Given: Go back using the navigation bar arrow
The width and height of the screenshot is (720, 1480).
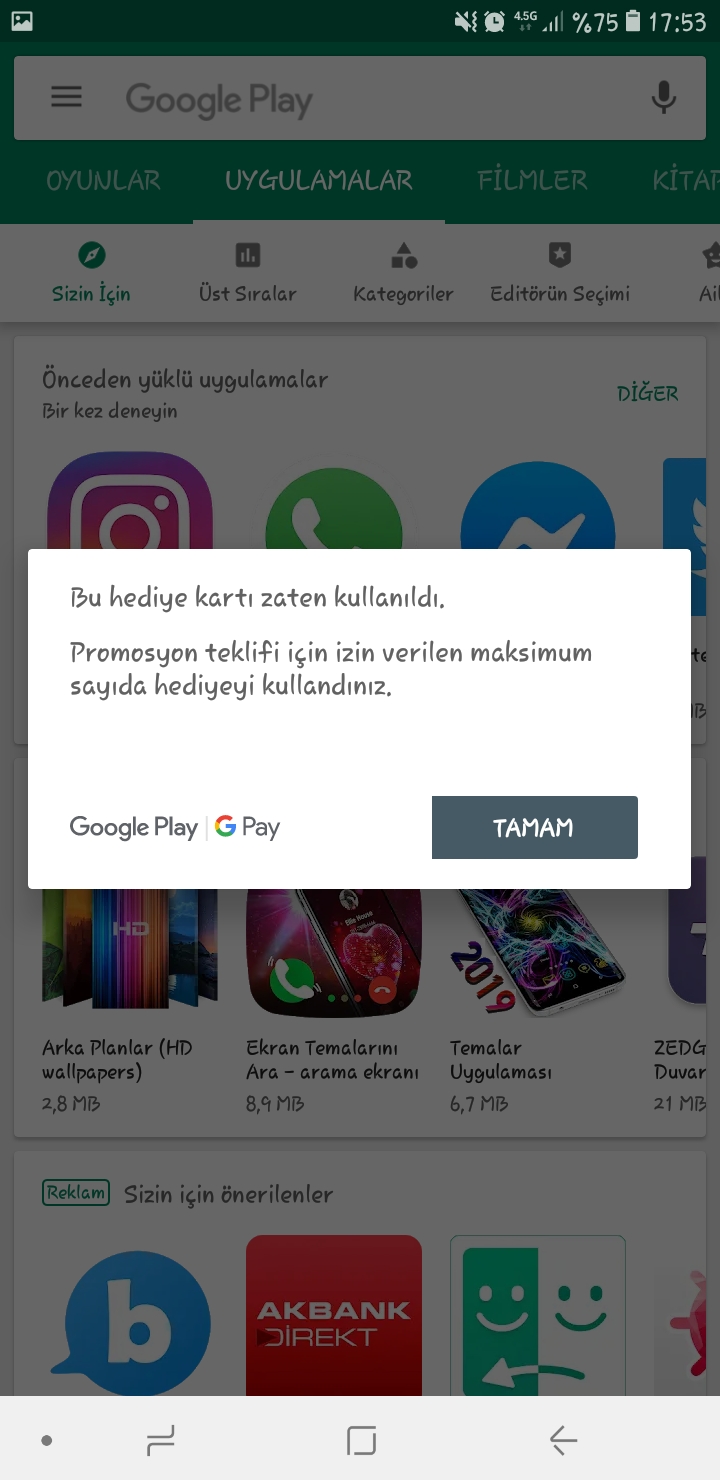Looking at the screenshot, I should coord(563,1440).
